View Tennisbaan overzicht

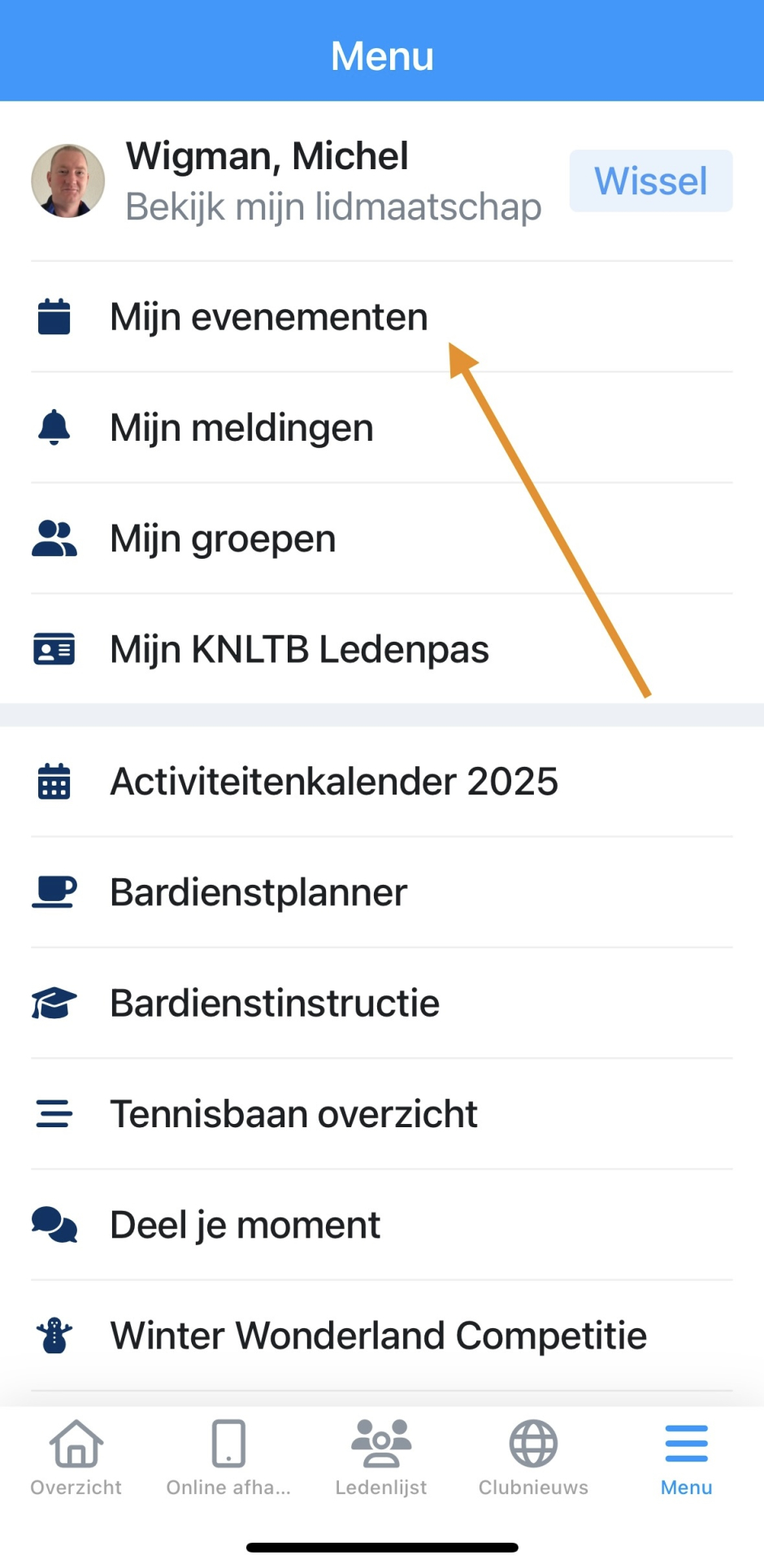click(293, 1113)
